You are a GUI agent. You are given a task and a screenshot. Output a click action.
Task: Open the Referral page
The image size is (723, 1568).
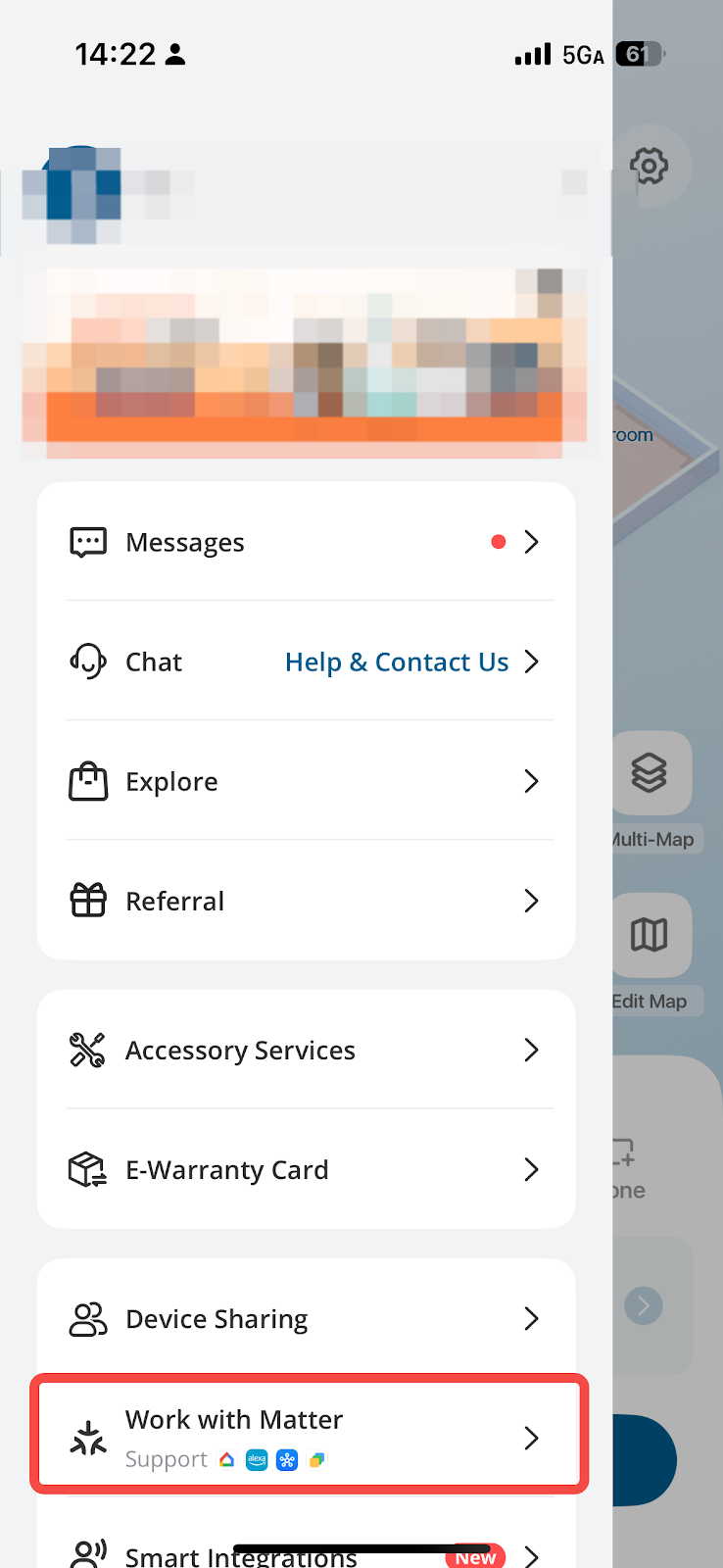(306, 902)
